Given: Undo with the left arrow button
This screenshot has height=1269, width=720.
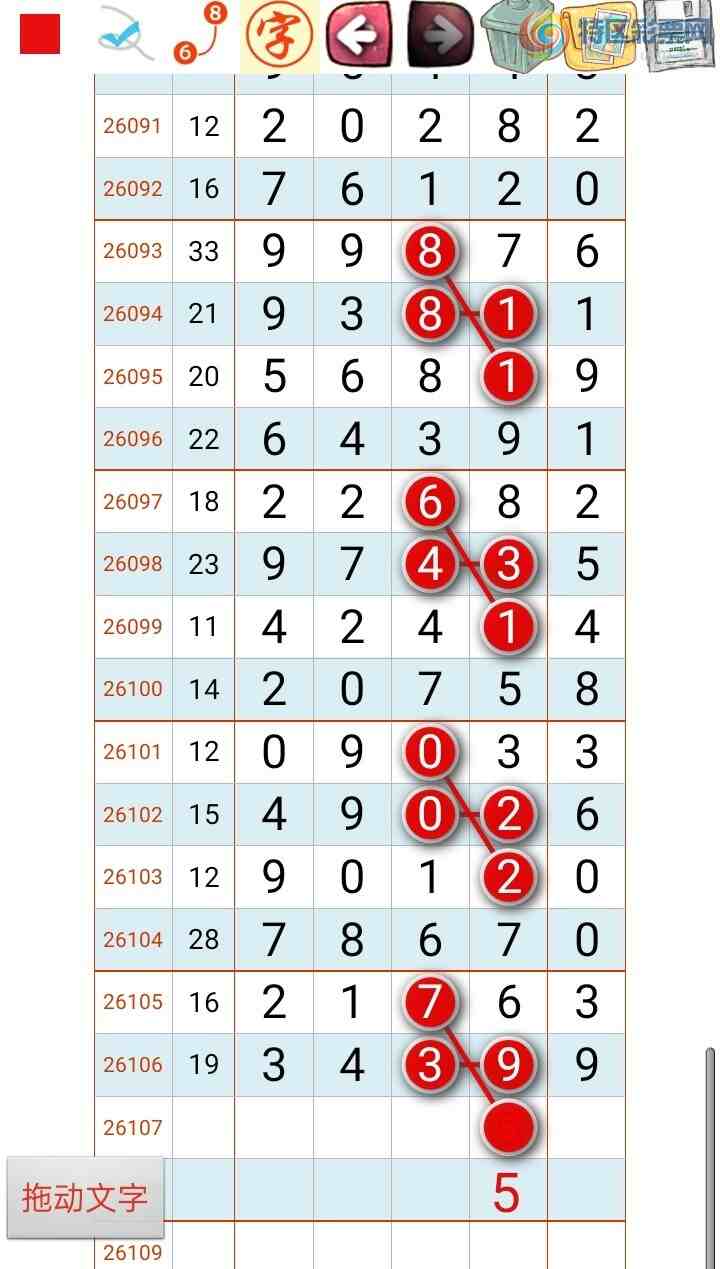Looking at the screenshot, I should [x=357, y=35].
